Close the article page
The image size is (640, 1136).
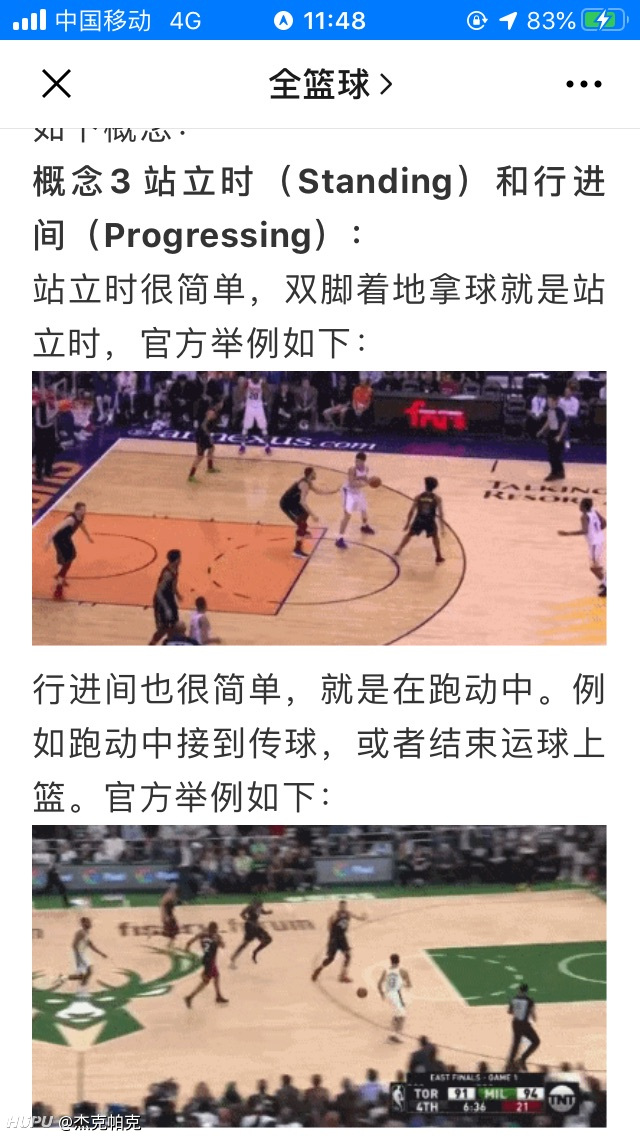coord(57,84)
